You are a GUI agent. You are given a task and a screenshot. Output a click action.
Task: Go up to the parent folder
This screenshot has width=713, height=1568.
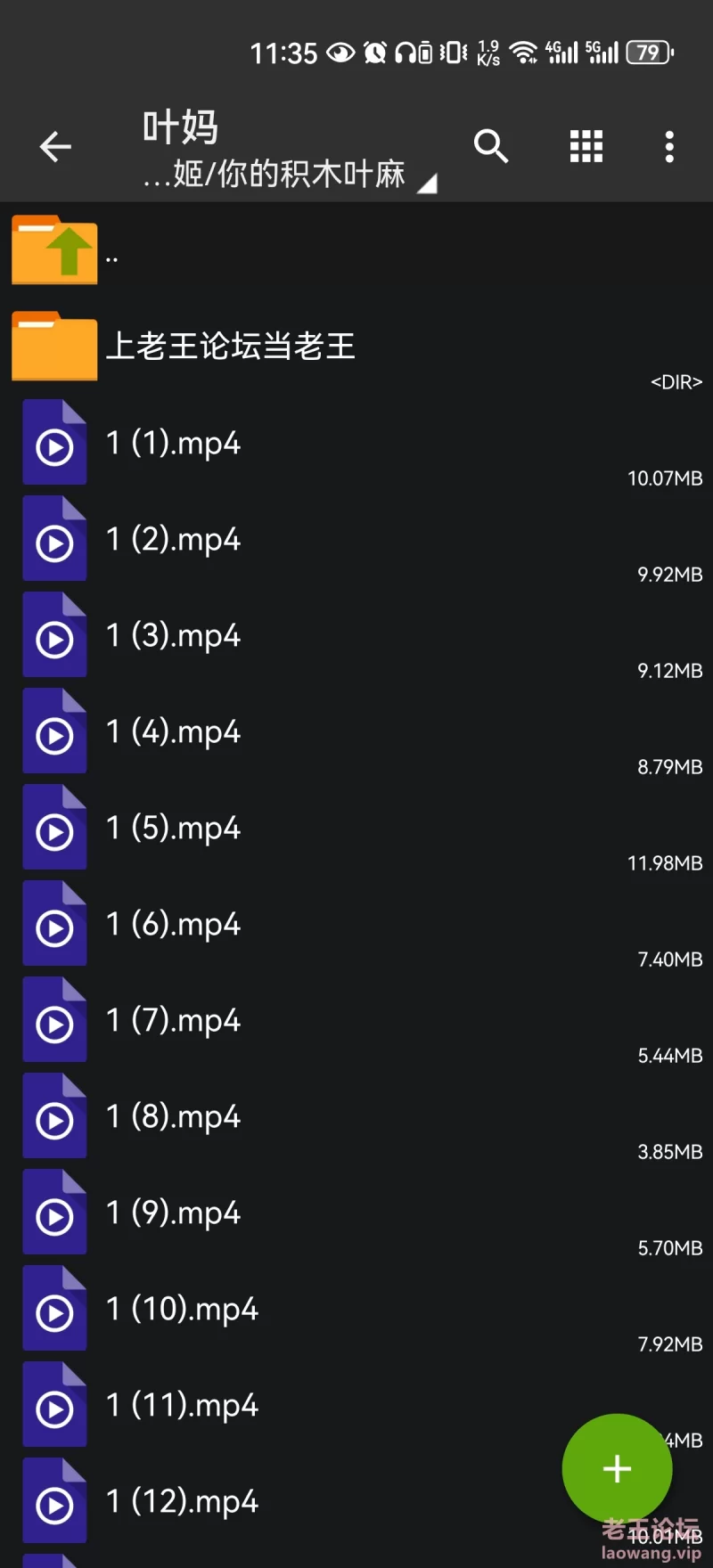point(356,250)
